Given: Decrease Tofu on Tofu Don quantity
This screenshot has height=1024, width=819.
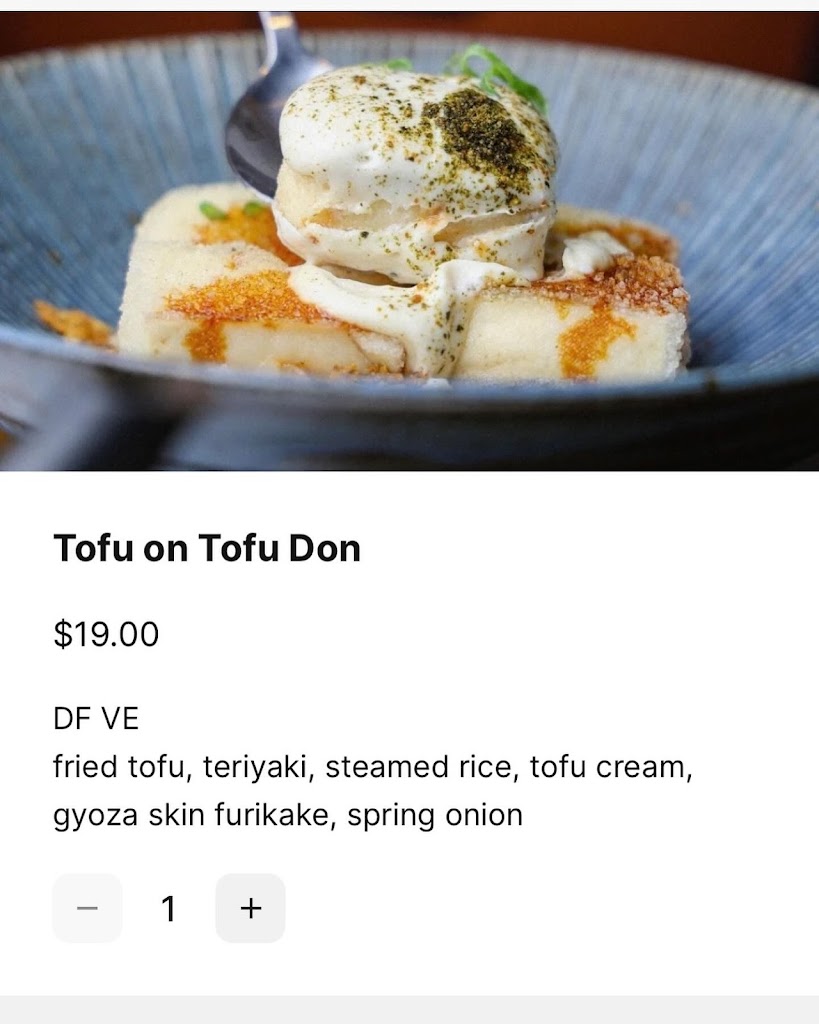Looking at the screenshot, I should [88, 908].
